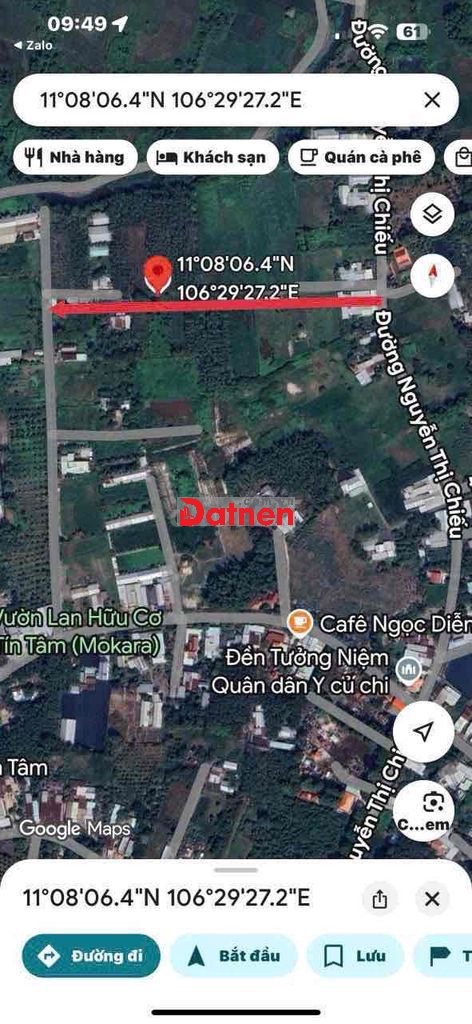
Task: Get directions with Đường đi
Action: click(x=91, y=955)
